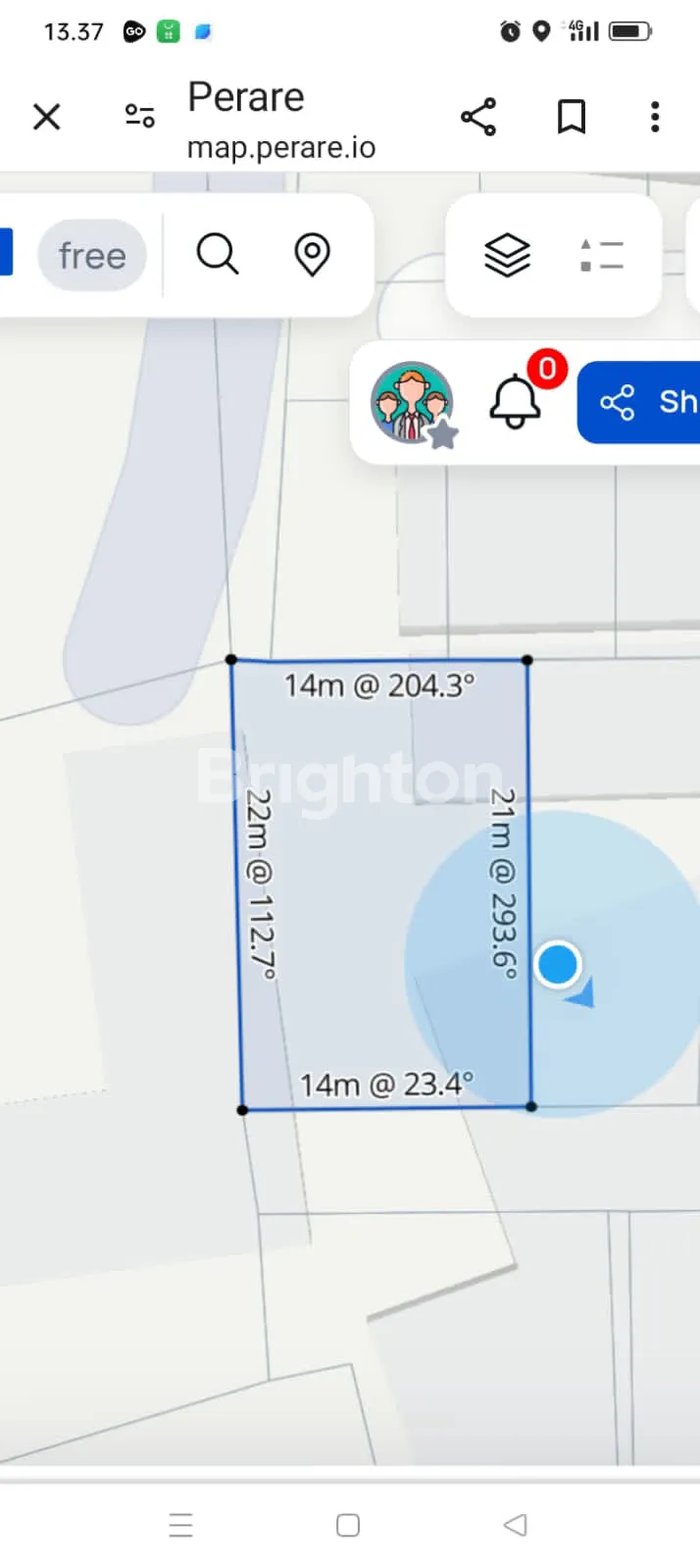Go to the home screen
700x1568 pixels.
[x=348, y=1525]
